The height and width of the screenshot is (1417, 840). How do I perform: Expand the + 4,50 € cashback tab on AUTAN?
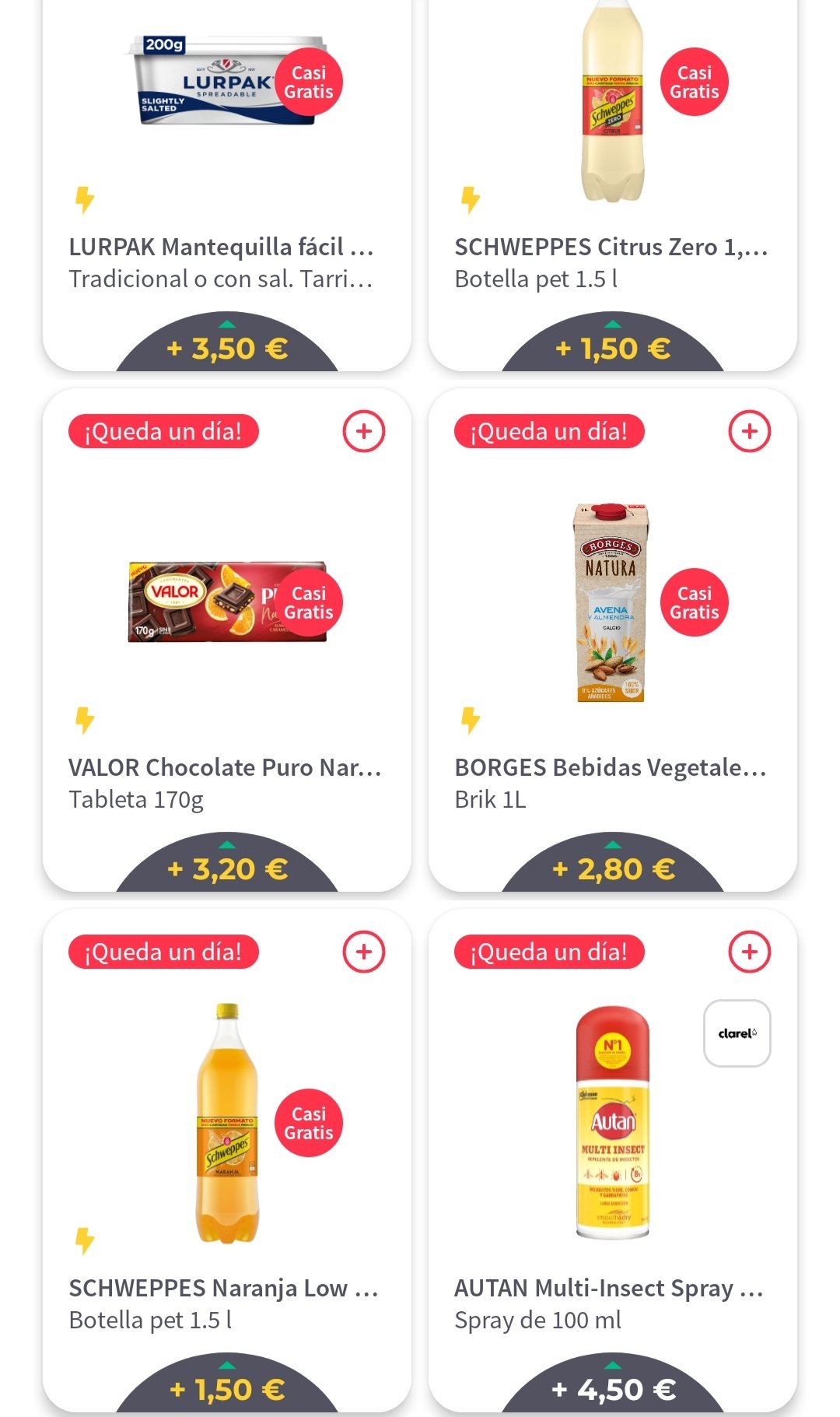point(613,1385)
